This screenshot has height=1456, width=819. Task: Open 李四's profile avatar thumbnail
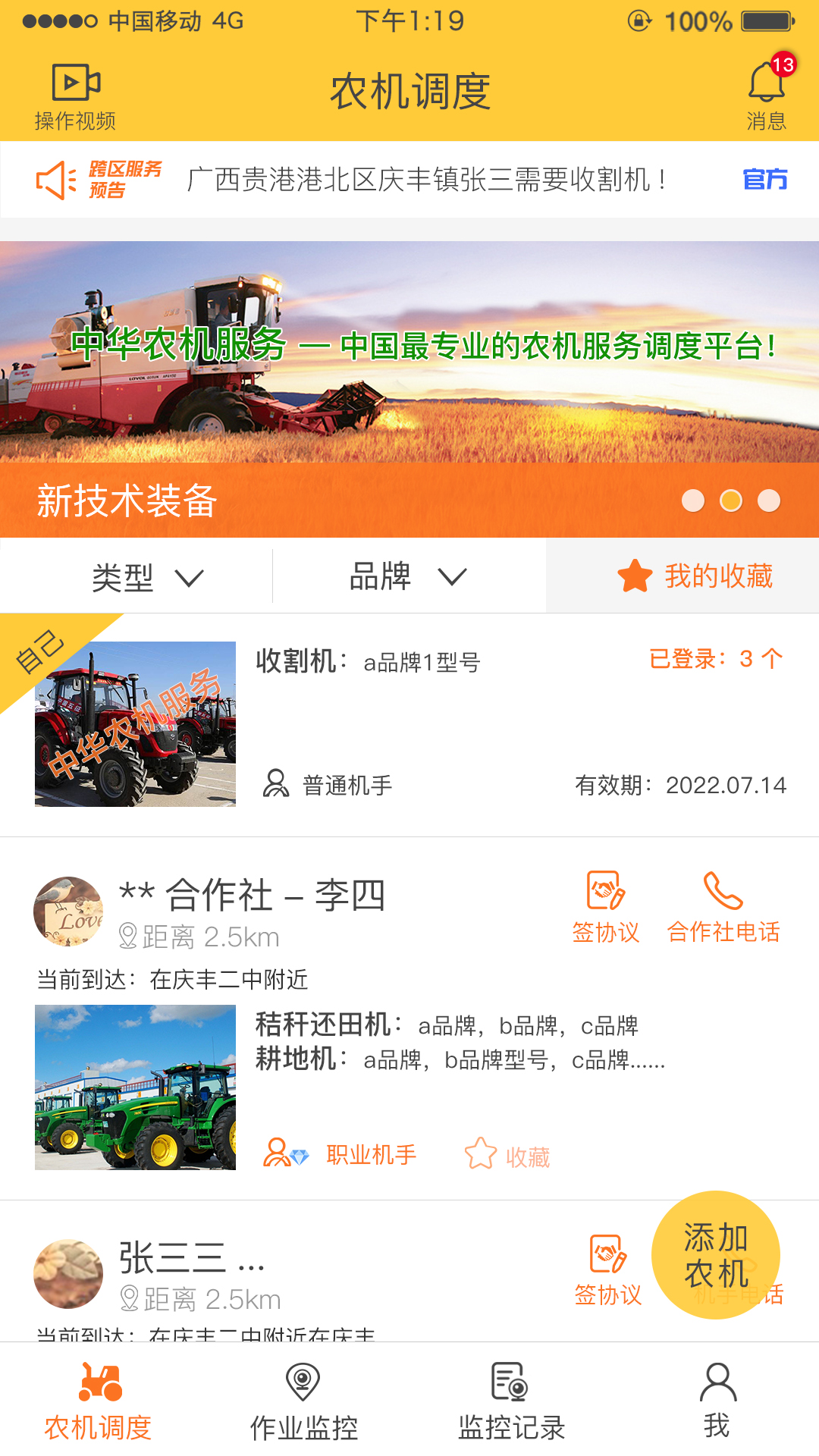coord(67,910)
